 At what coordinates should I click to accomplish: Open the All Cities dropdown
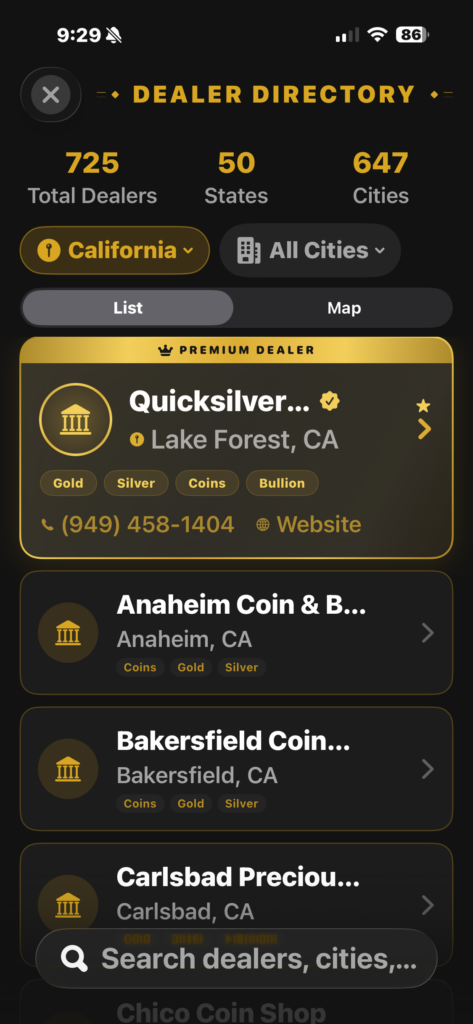(310, 250)
